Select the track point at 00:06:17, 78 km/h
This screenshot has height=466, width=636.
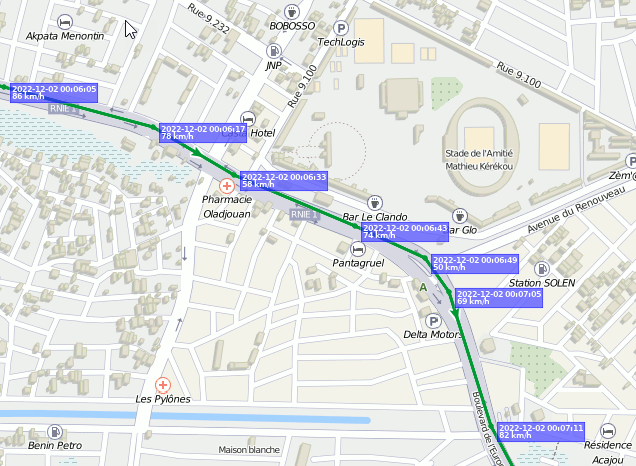tap(202, 132)
